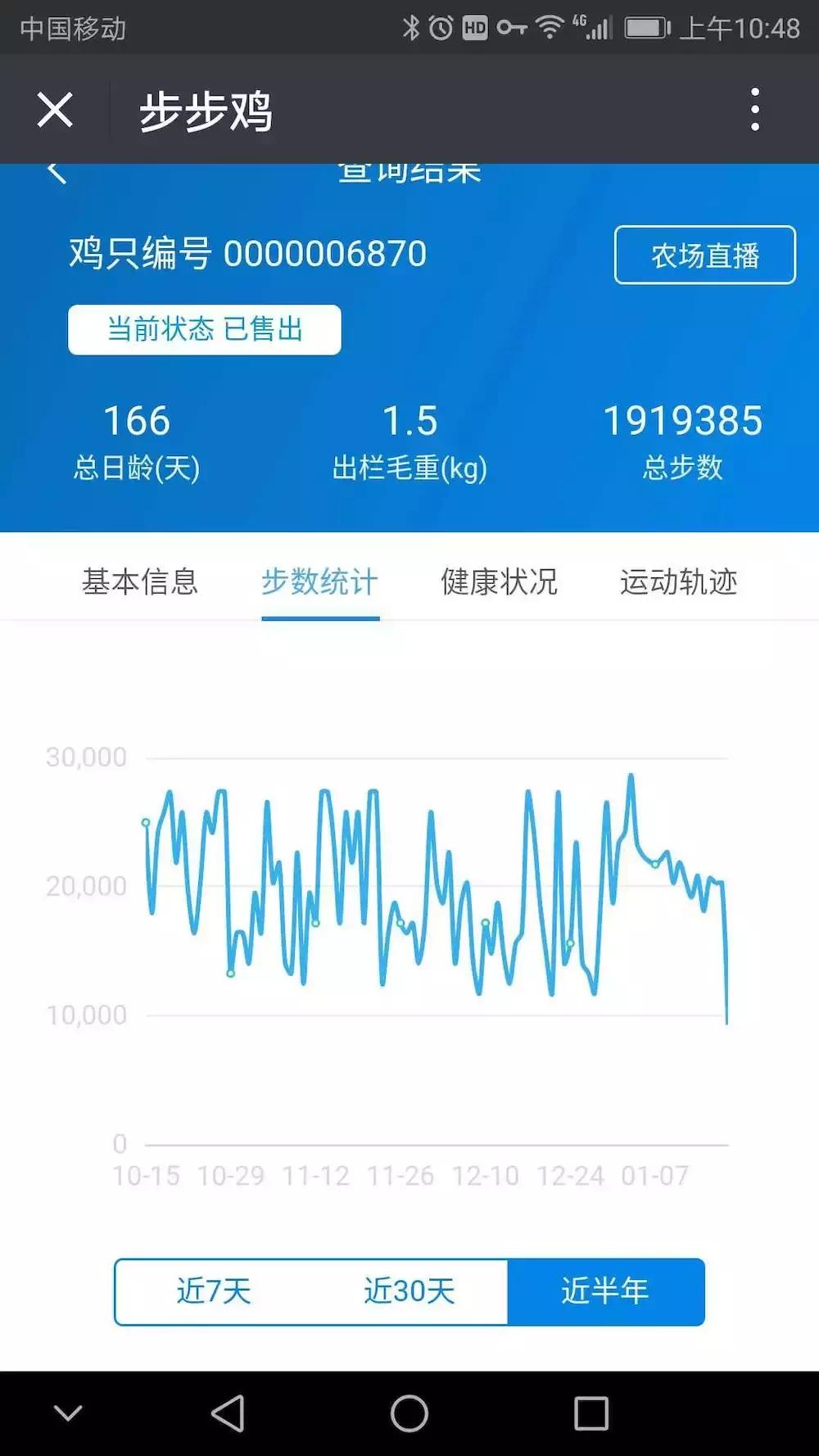Open the 运动轨迹 section
This screenshot has height=1456, width=819.
pos(680,582)
